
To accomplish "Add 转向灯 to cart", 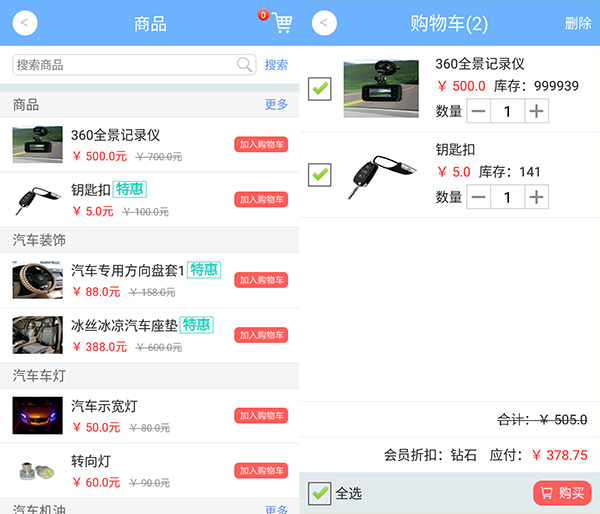I will click(261, 470).
